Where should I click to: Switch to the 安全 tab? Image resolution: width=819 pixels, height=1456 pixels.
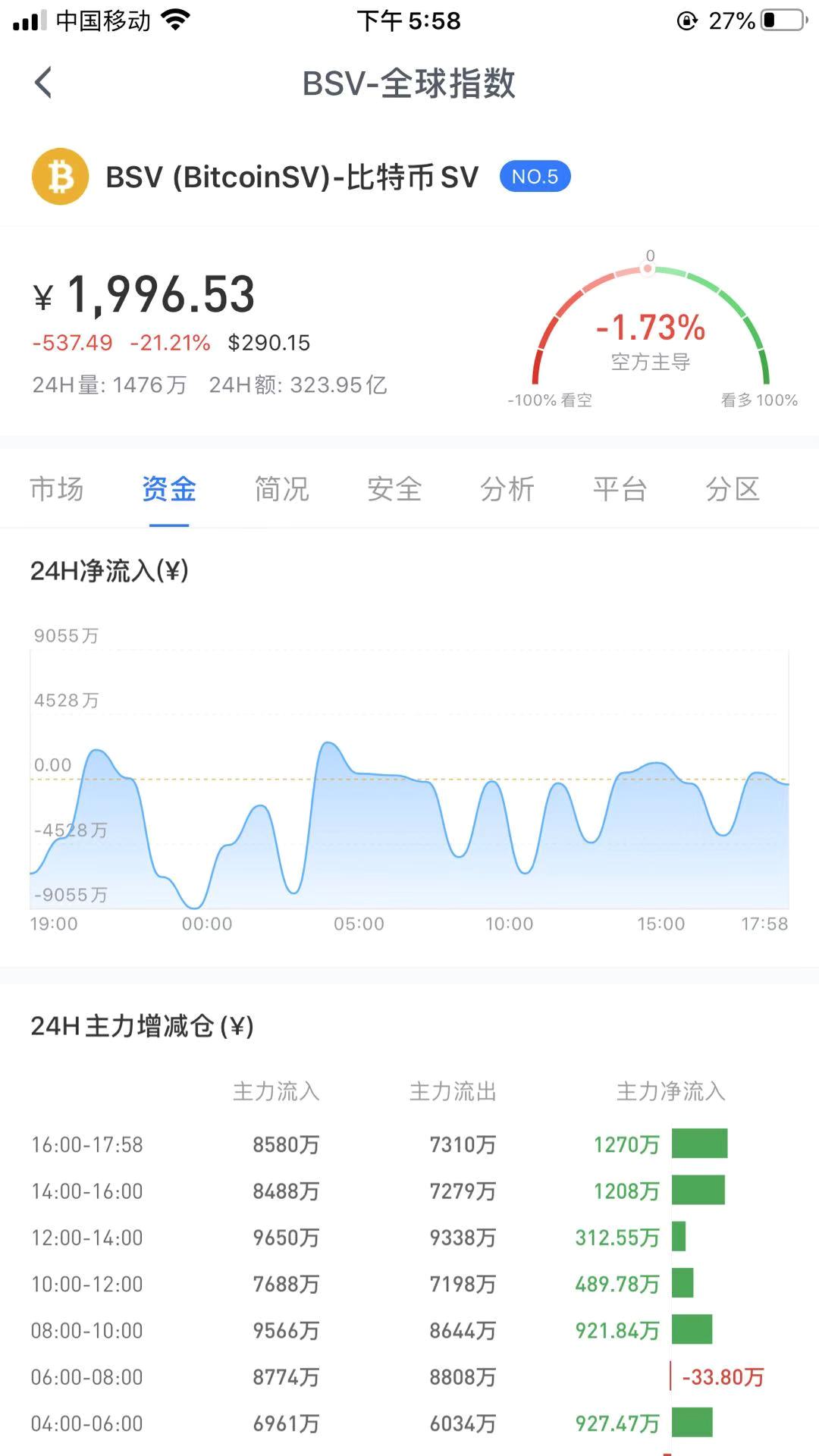coord(394,489)
